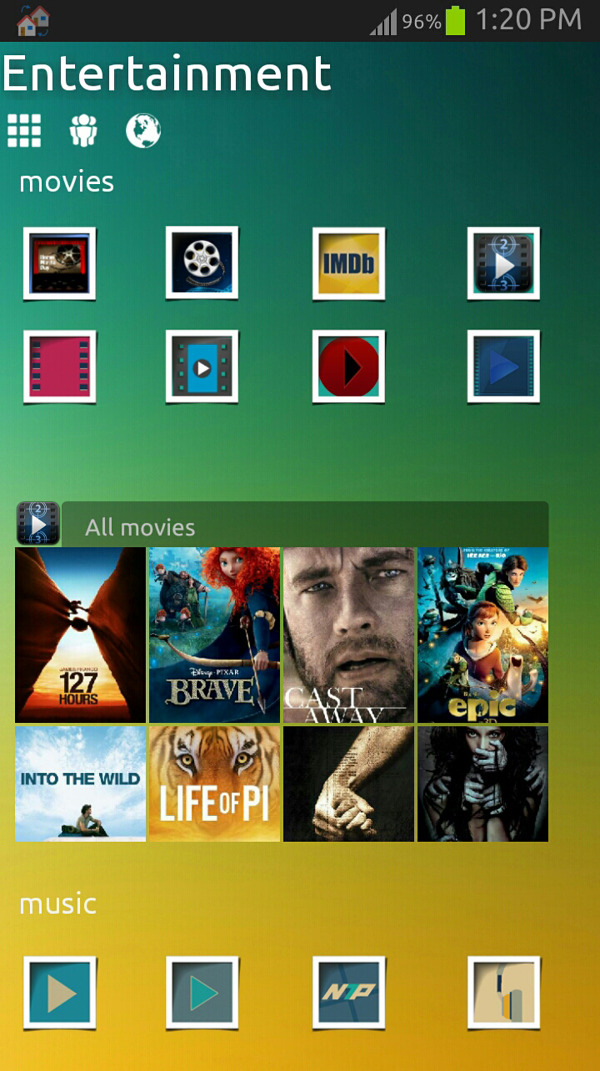The height and width of the screenshot is (1071, 600).
Task: Select the Brave movie poster
Action: tap(214, 634)
